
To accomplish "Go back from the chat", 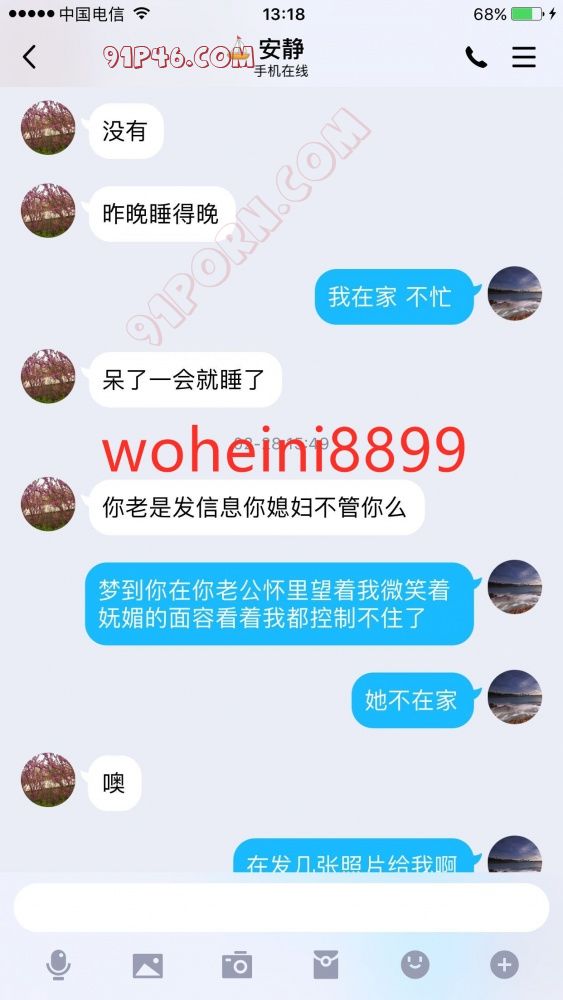I will click(29, 57).
